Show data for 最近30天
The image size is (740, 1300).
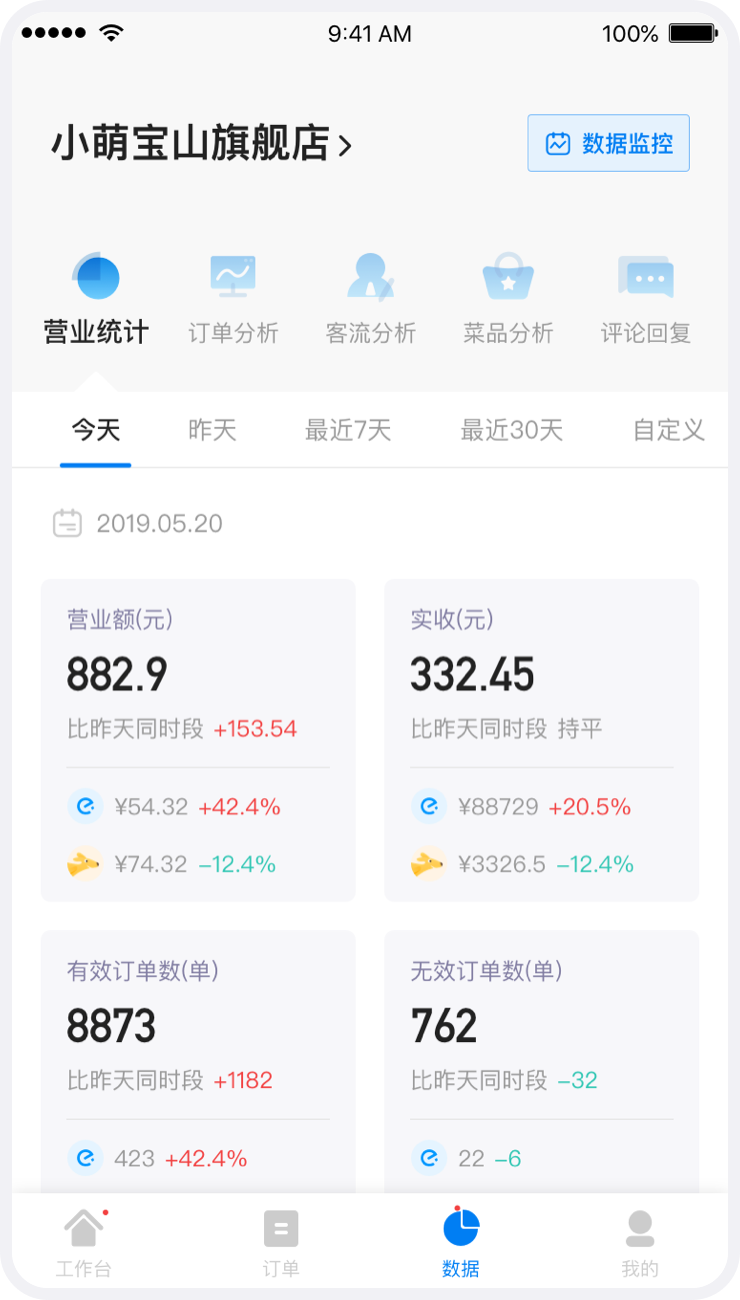[511, 431]
